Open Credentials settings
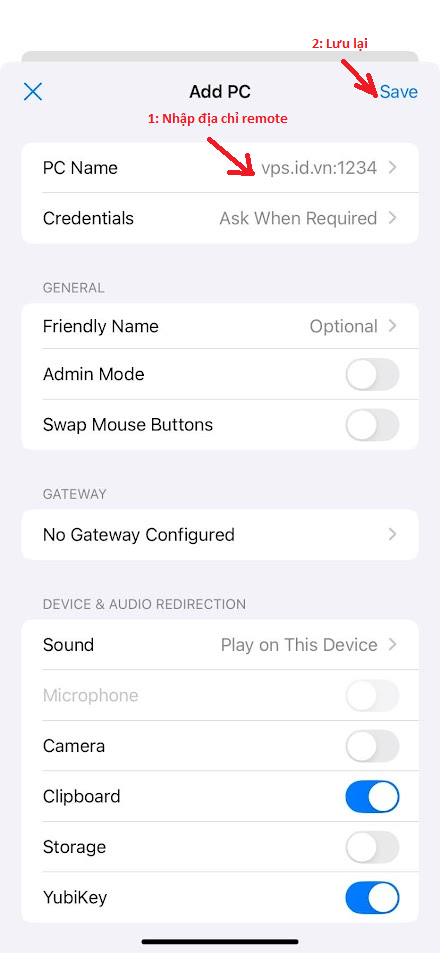Screen dimensions: 440x953 click(220, 218)
